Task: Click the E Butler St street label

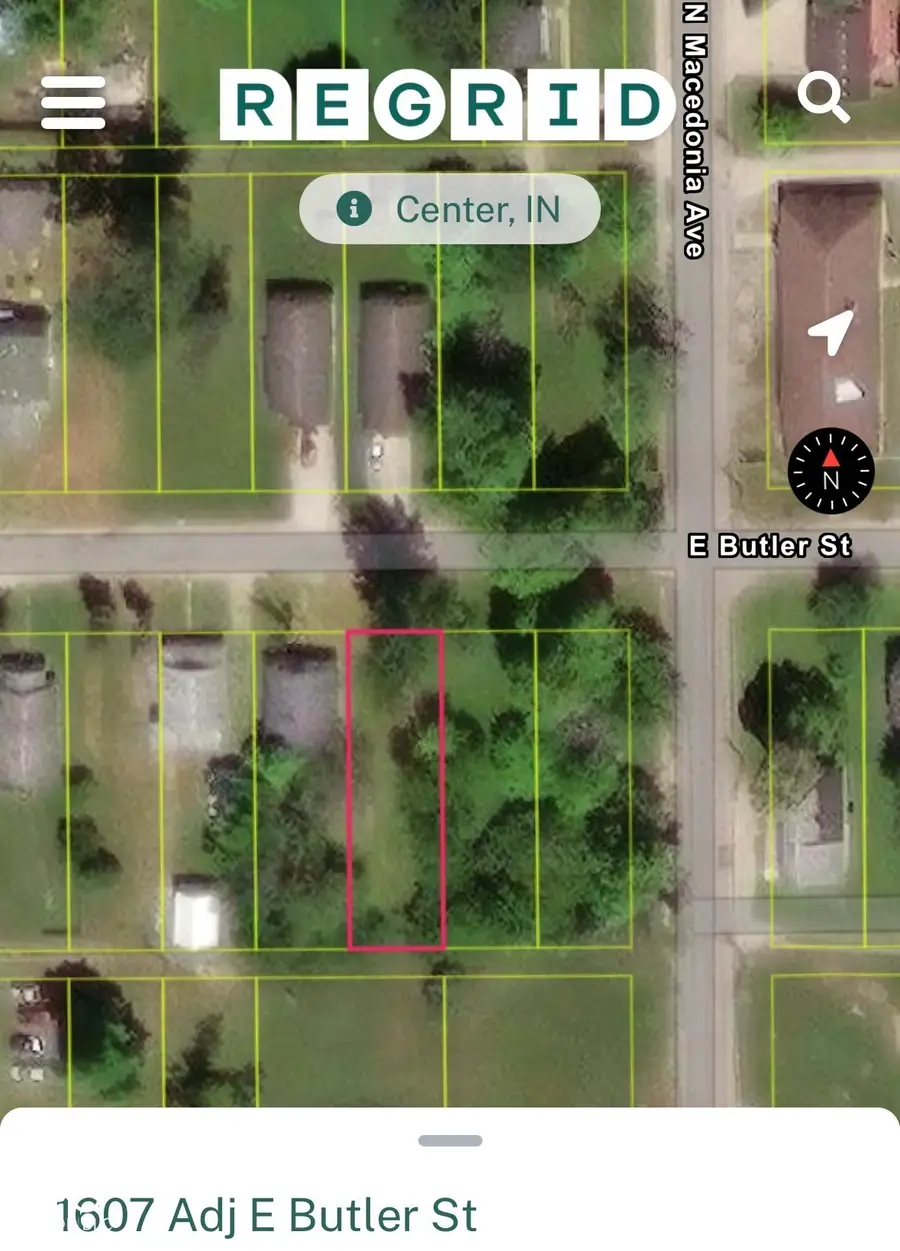Action: [770, 546]
